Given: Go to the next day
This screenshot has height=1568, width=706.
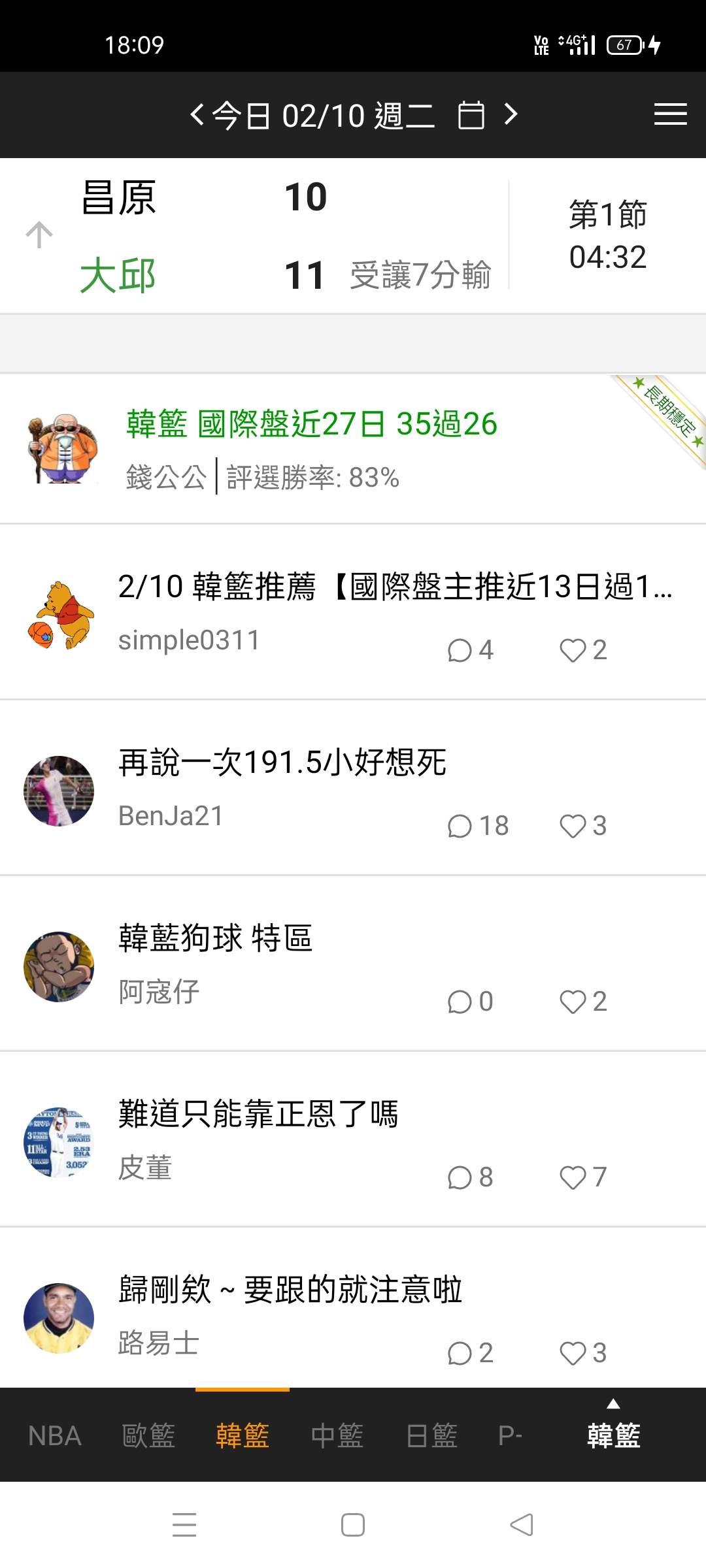Looking at the screenshot, I should [x=511, y=115].
